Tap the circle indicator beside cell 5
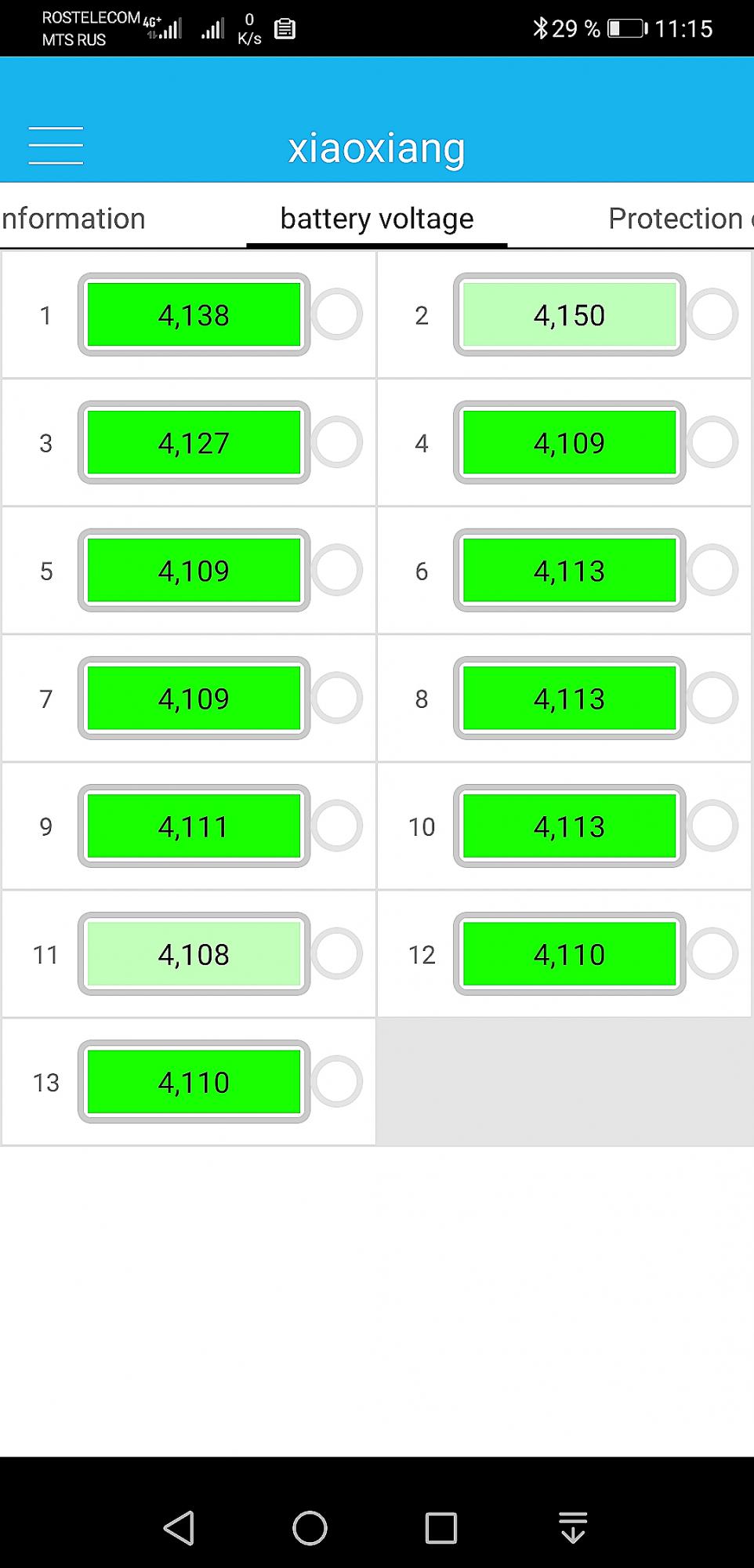The width and height of the screenshot is (754, 1568). [337, 570]
